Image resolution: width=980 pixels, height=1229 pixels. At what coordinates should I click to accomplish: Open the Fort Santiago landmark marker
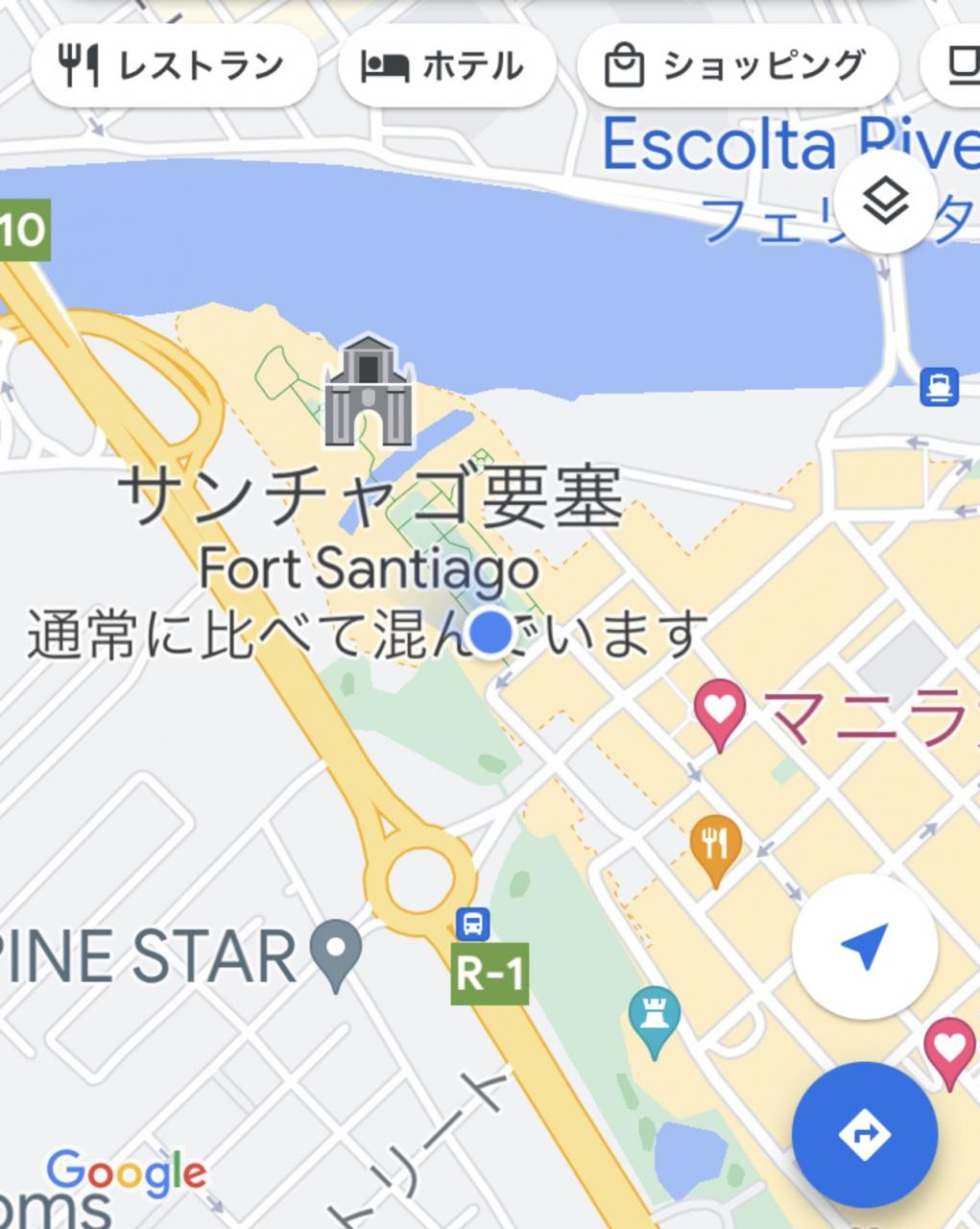point(369,392)
